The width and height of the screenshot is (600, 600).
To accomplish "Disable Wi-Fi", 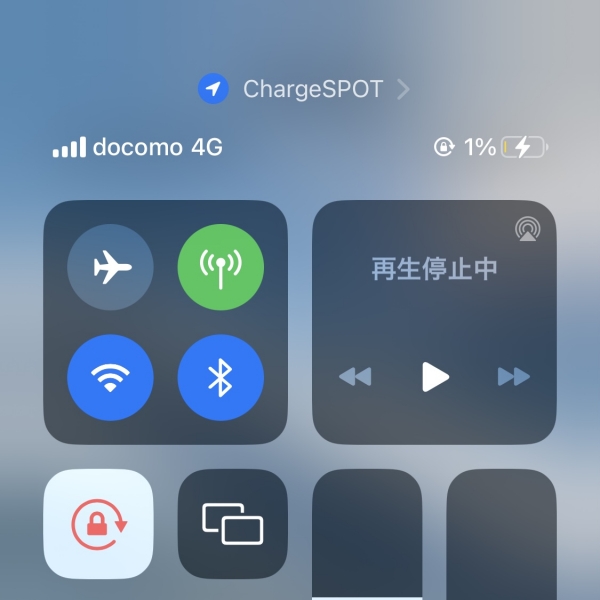I will point(110,377).
